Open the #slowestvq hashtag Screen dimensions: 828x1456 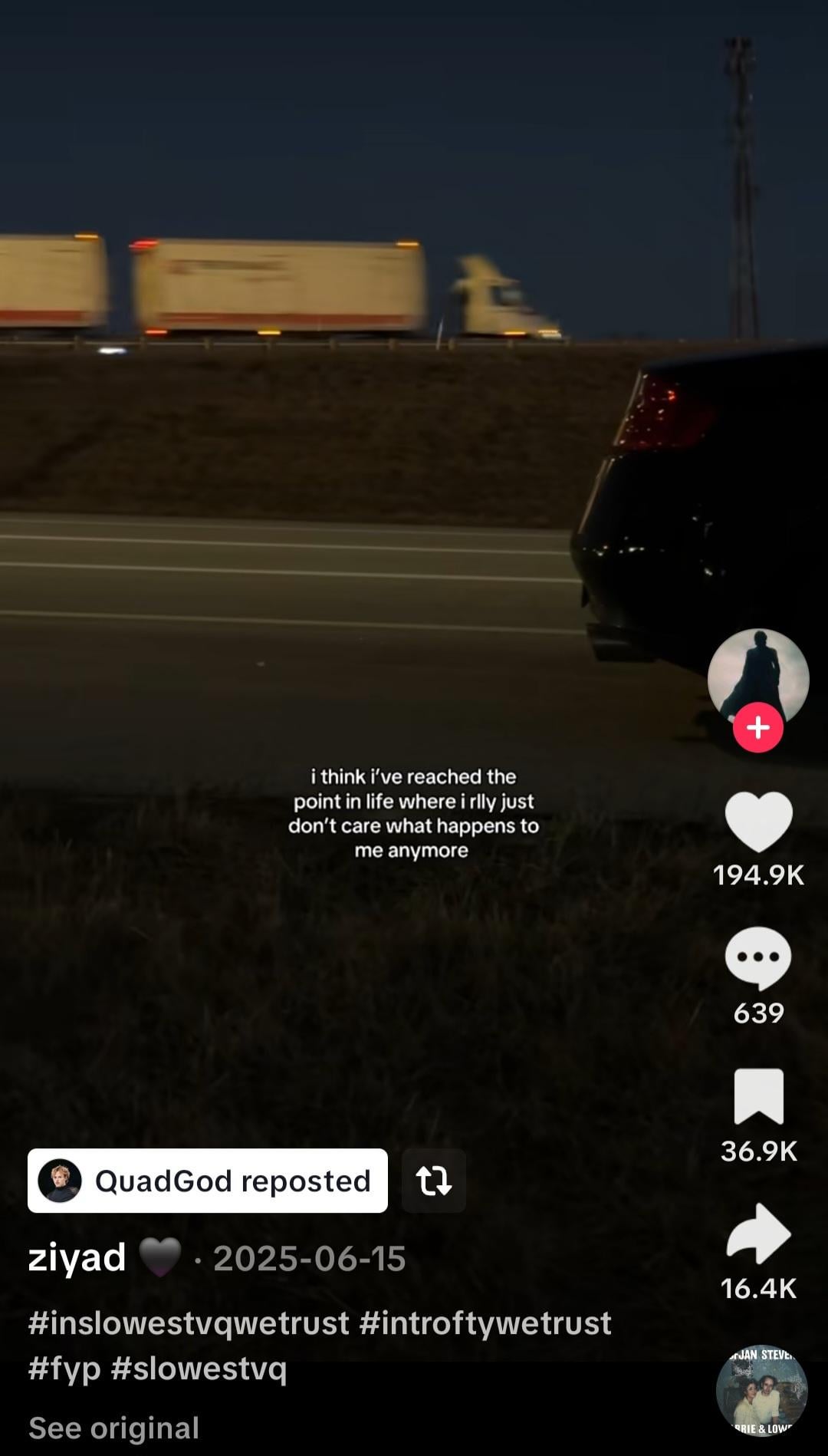coord(199,1368)
